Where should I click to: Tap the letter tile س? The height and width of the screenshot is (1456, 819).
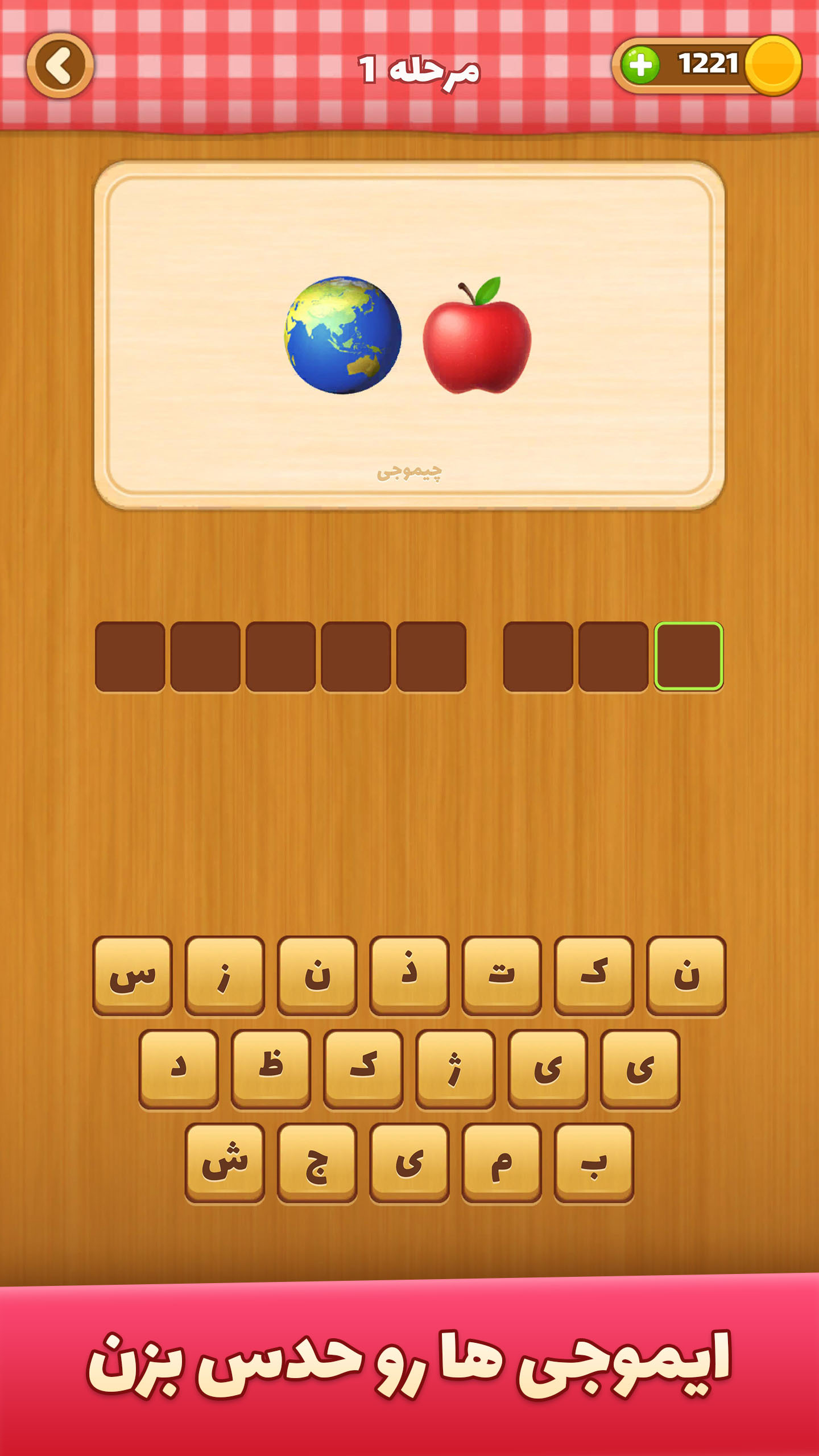click(x=133, y=975)
